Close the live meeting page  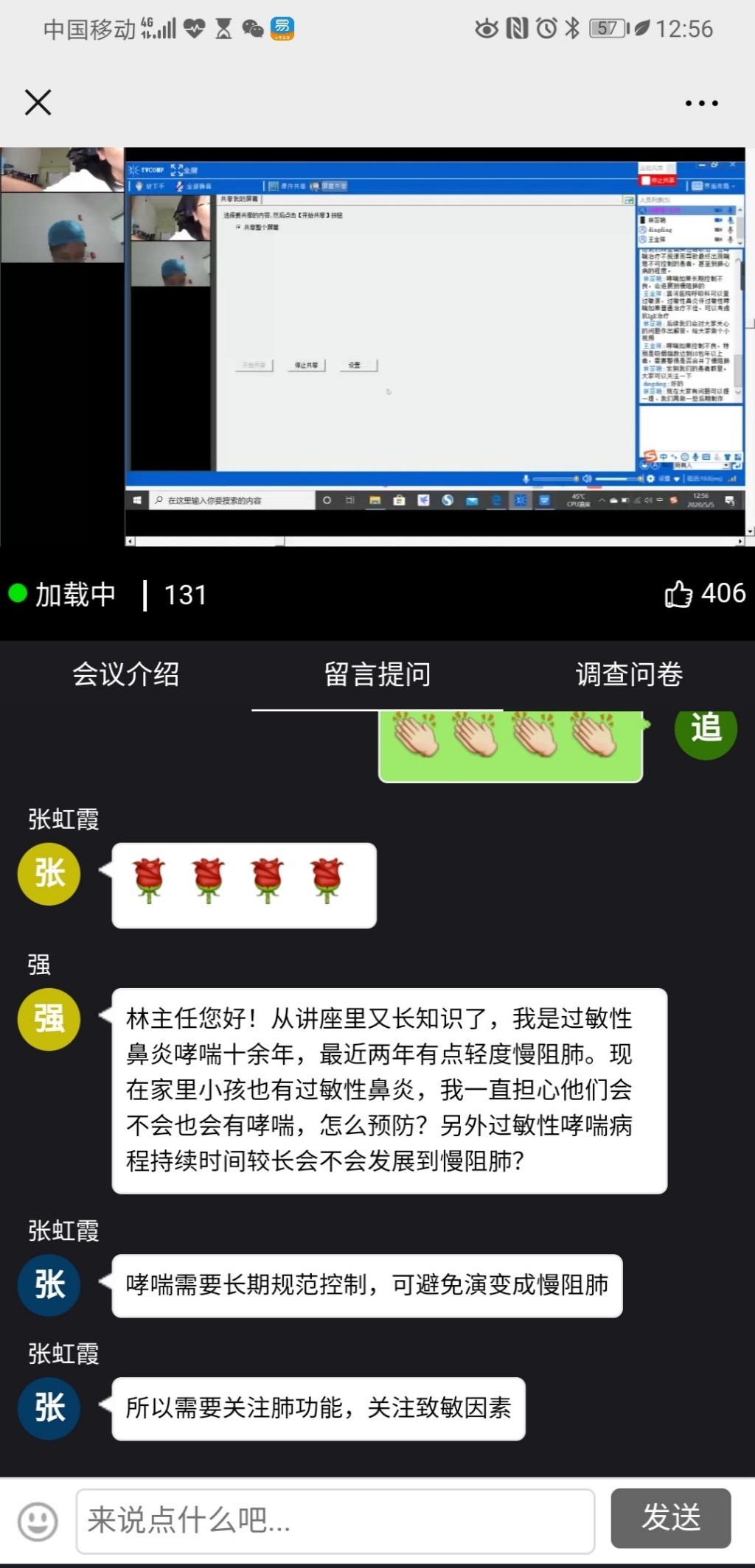coord(38,102)
